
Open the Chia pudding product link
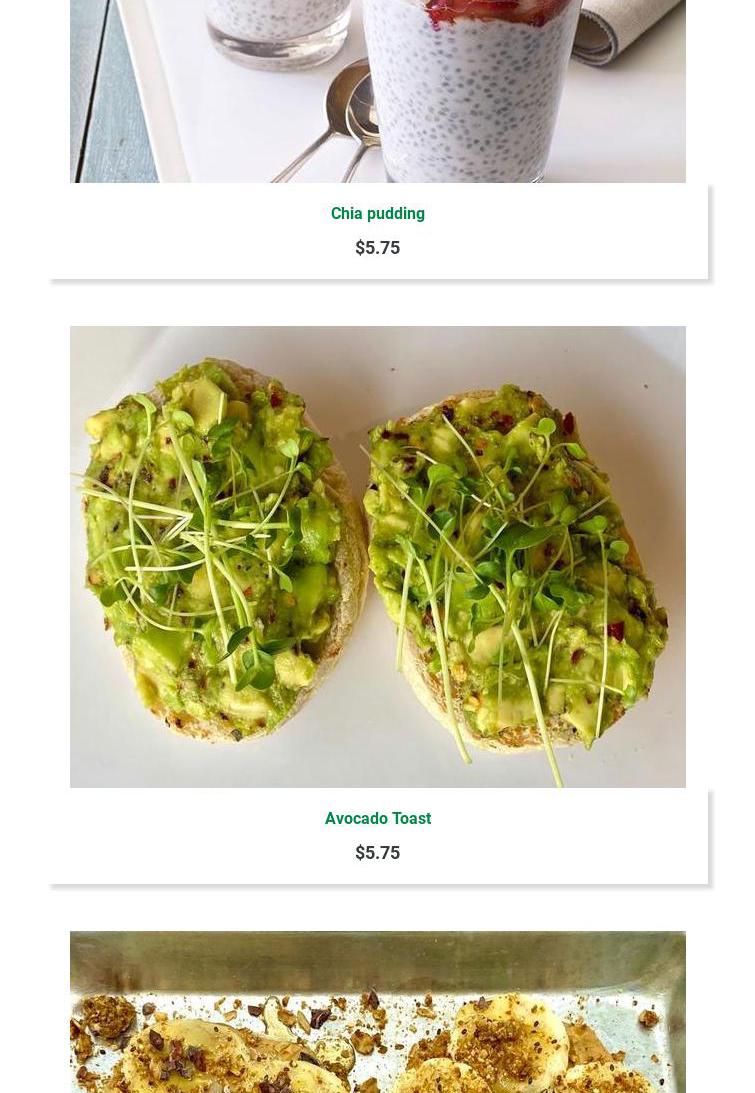pyautogui.click(x=377, y=213)
